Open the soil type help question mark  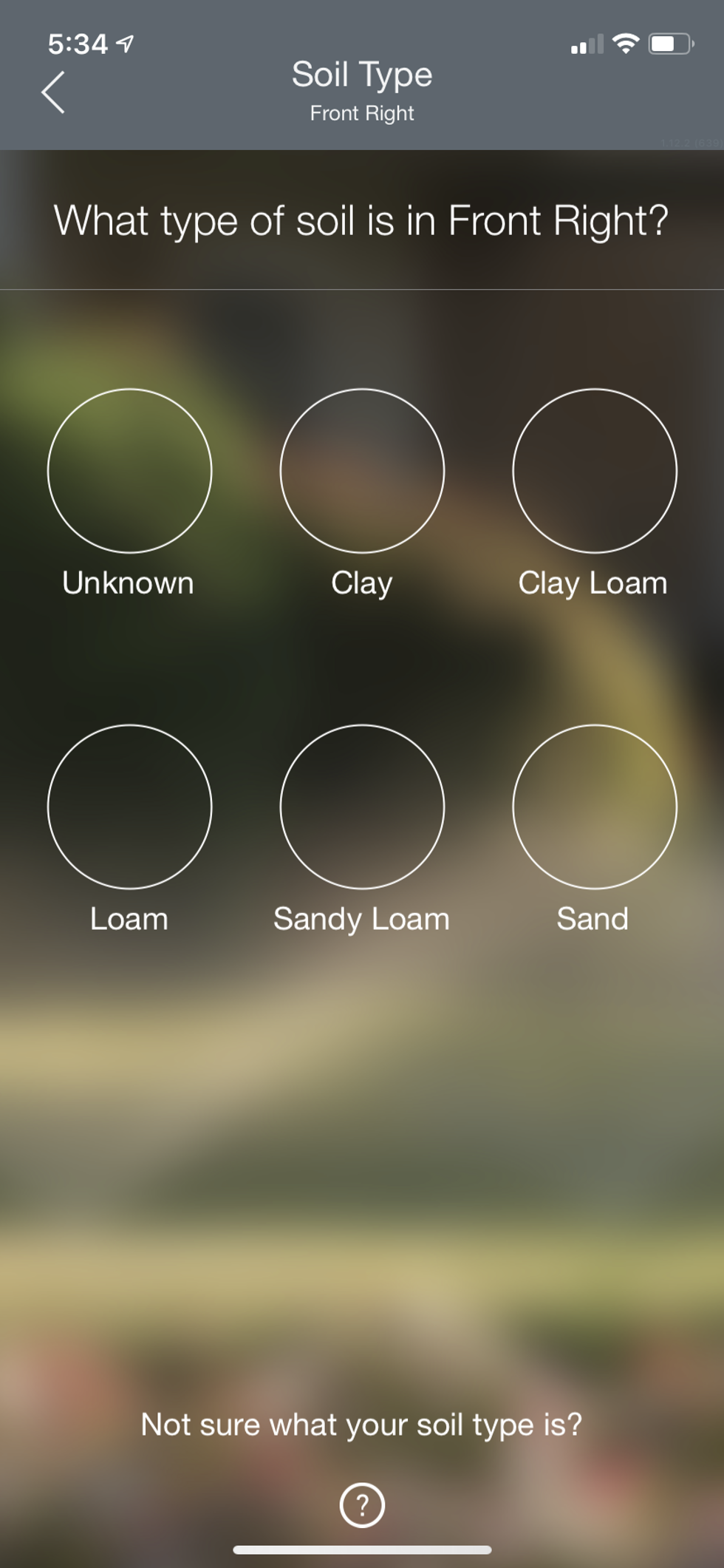point(362,1504)
